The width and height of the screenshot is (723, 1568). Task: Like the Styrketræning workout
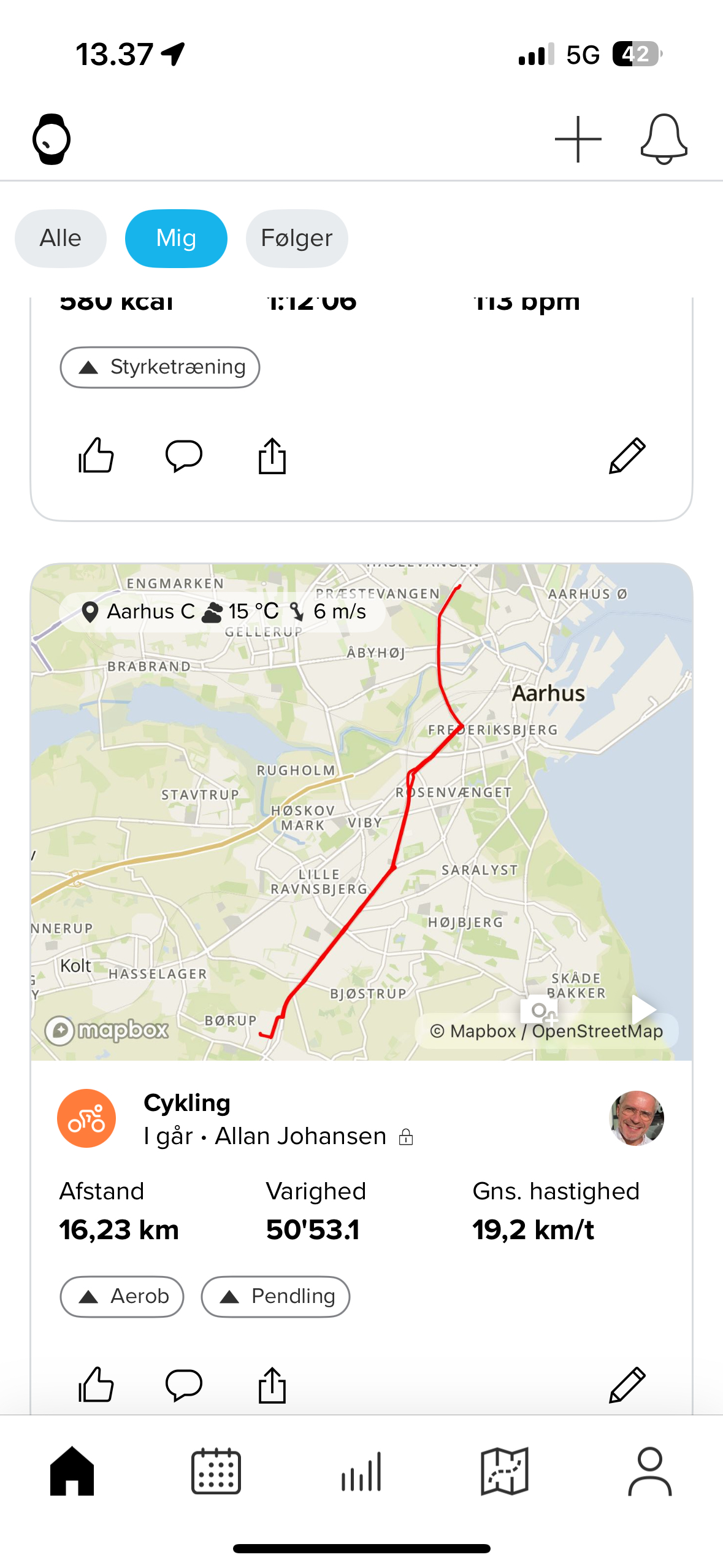(96, 456)
